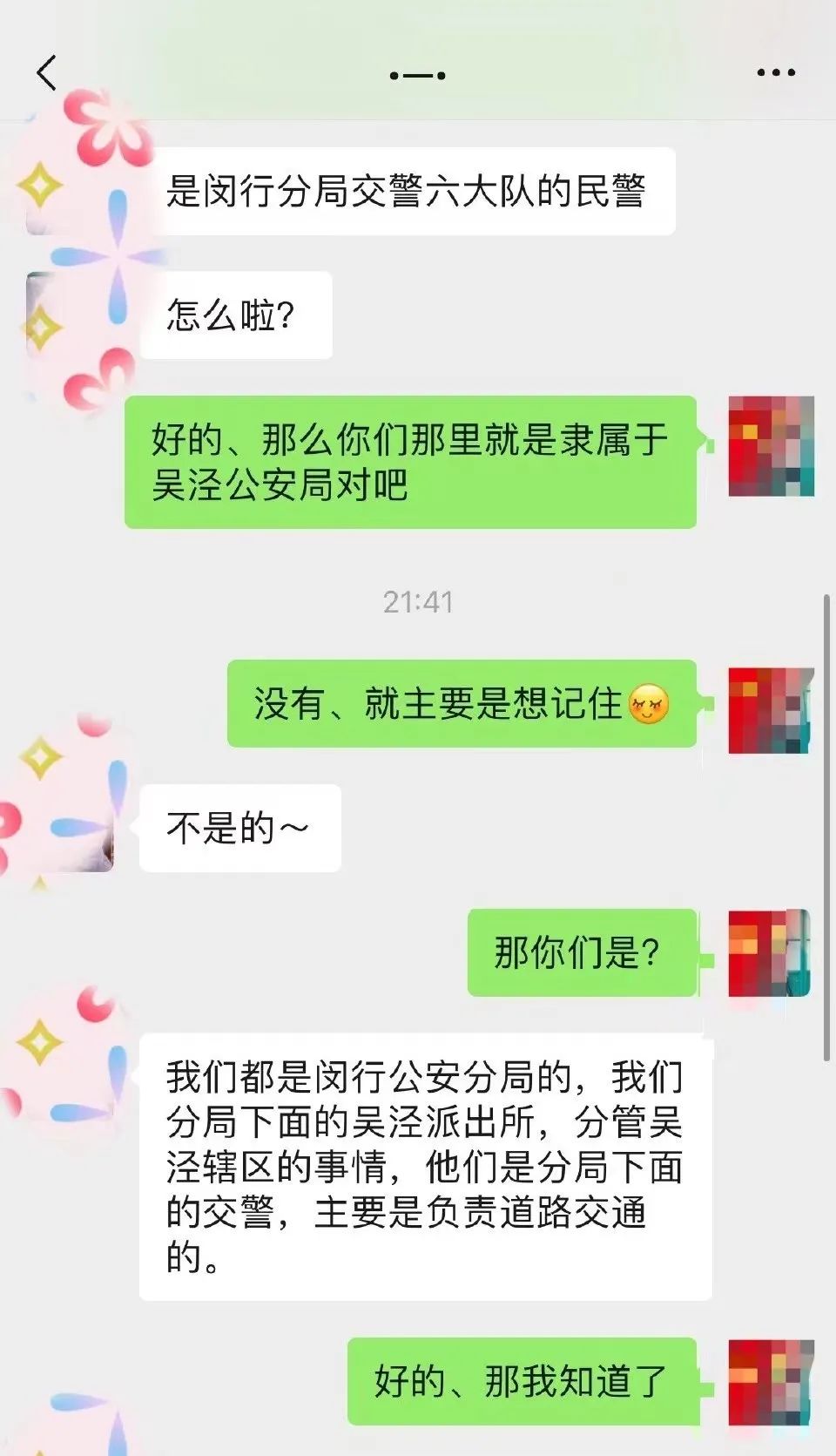Tap the green bubble mentioning 吴泾公安局
836x1456 pixels.
coord(409,460)
